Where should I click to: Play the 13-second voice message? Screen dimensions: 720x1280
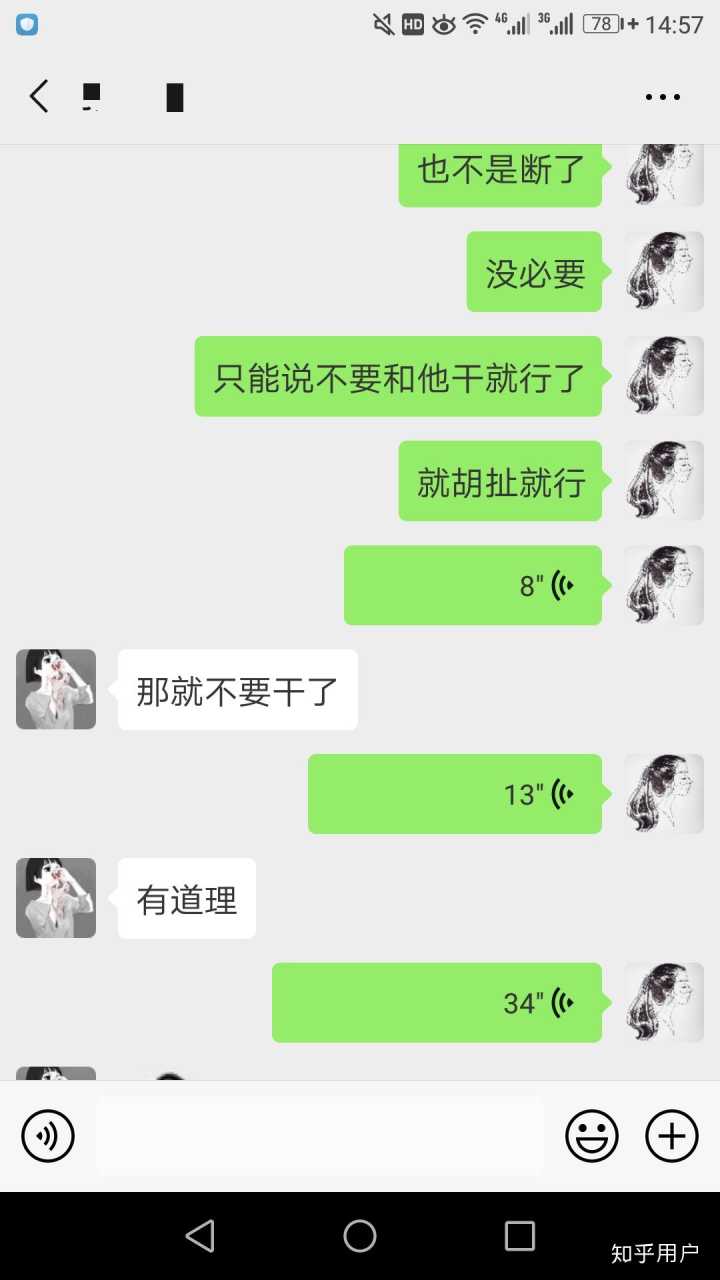(455, 795)
